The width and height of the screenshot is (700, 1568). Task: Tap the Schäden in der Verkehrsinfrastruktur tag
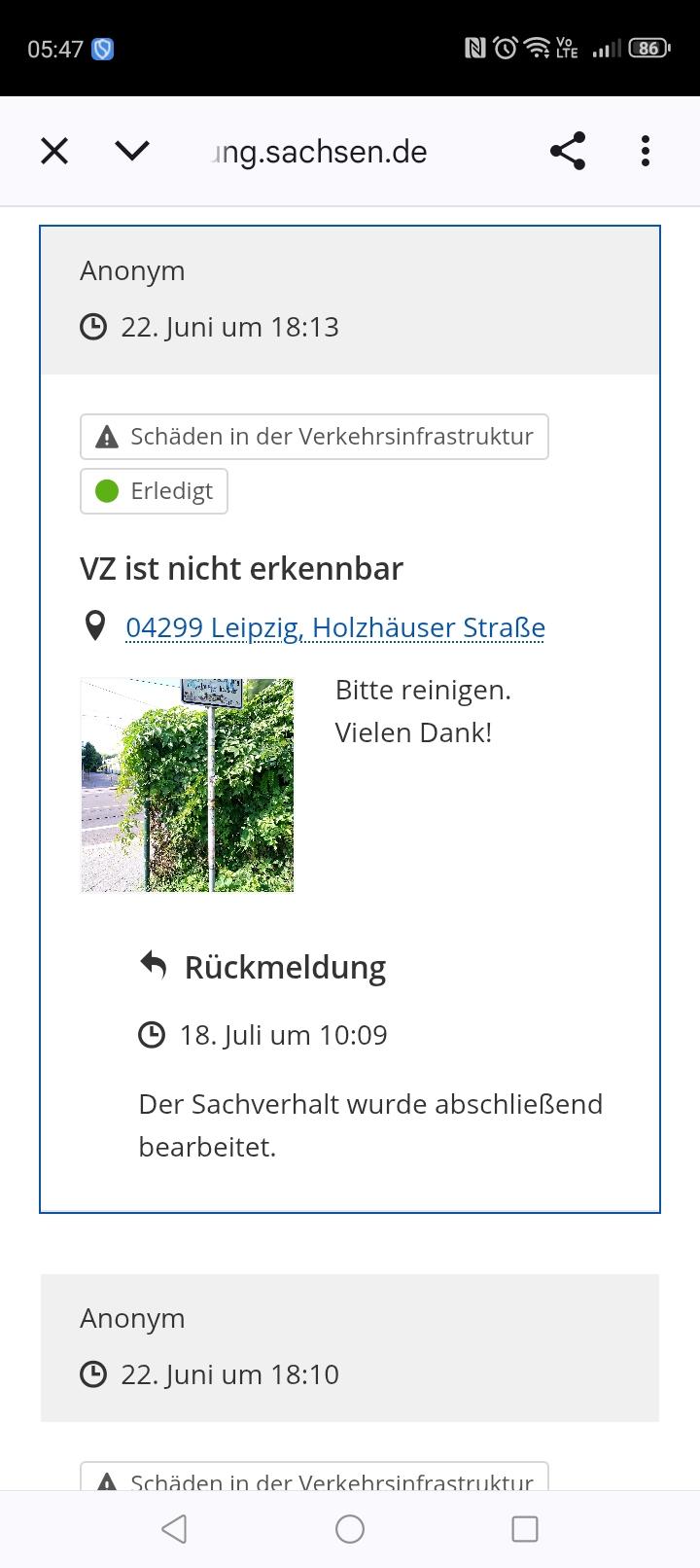[x=314, y=437]
